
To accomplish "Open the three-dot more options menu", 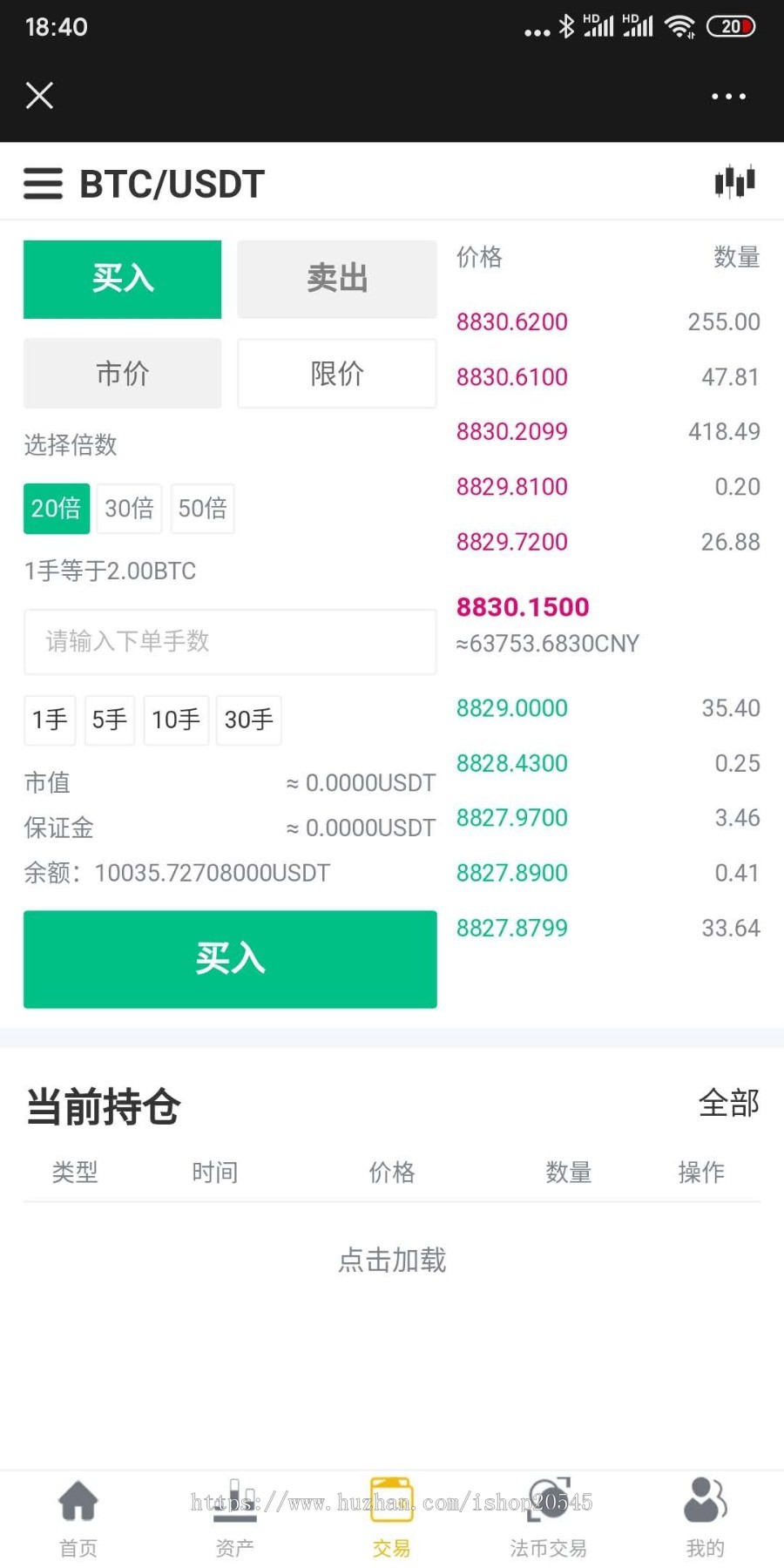I will [x=728, y=96].
